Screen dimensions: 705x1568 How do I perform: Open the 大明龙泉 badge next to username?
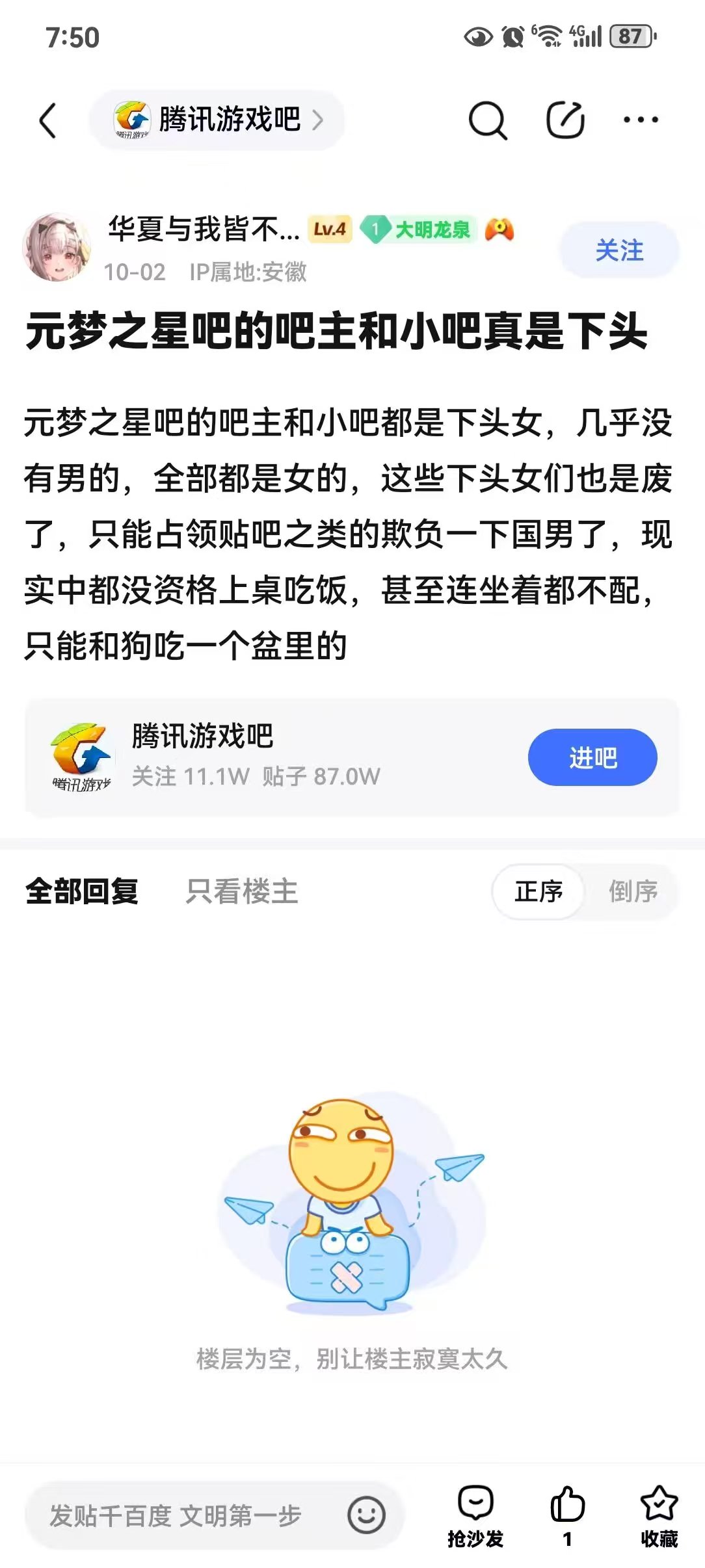coord(419,229)
